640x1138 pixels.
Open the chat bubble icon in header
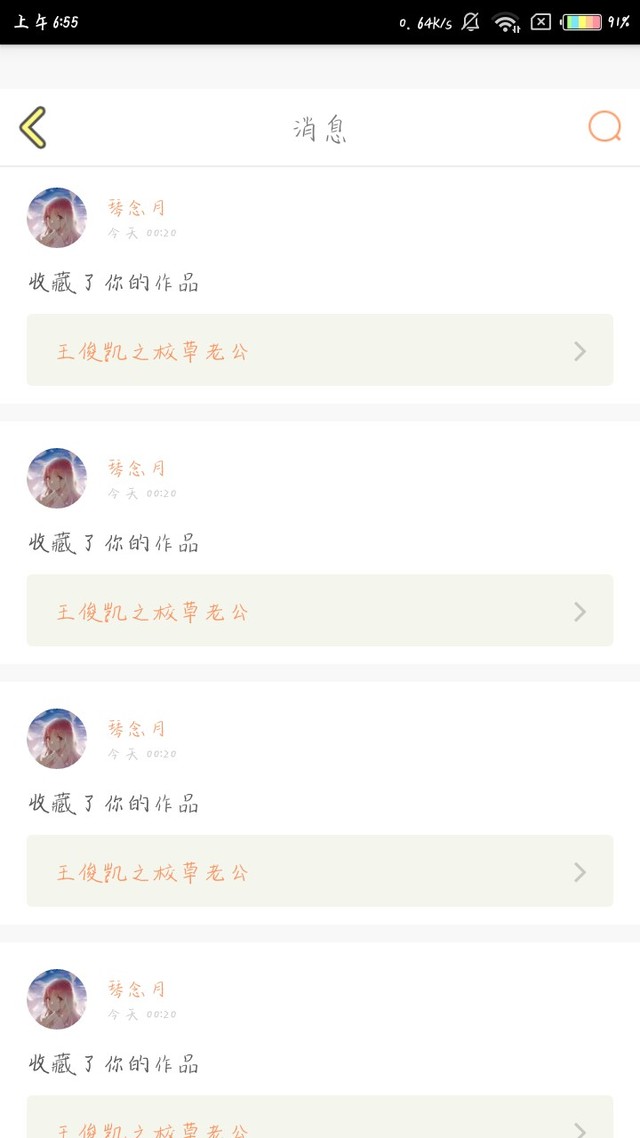click(x=604, y=126)
